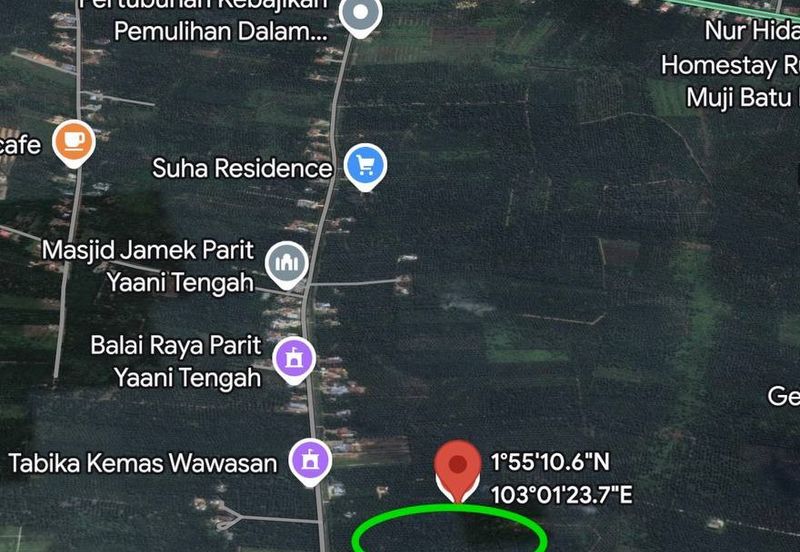Viewport: 800px width, 552px height.
Task: Tap the Balai Raya Parit Yaani Tengah pin
Action: (x=295, y=357)
